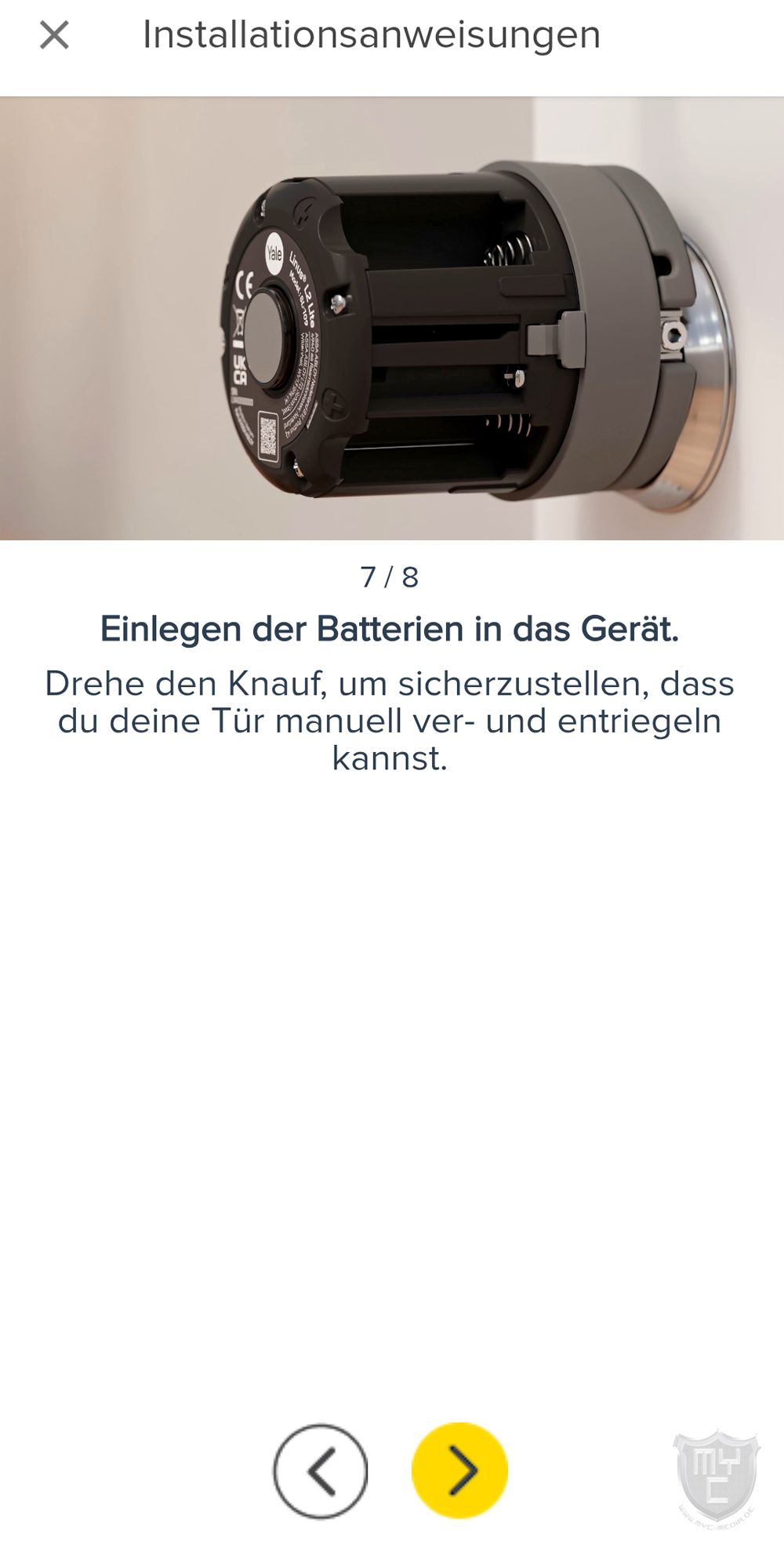Continue to the next installation step

point(459,1471)
